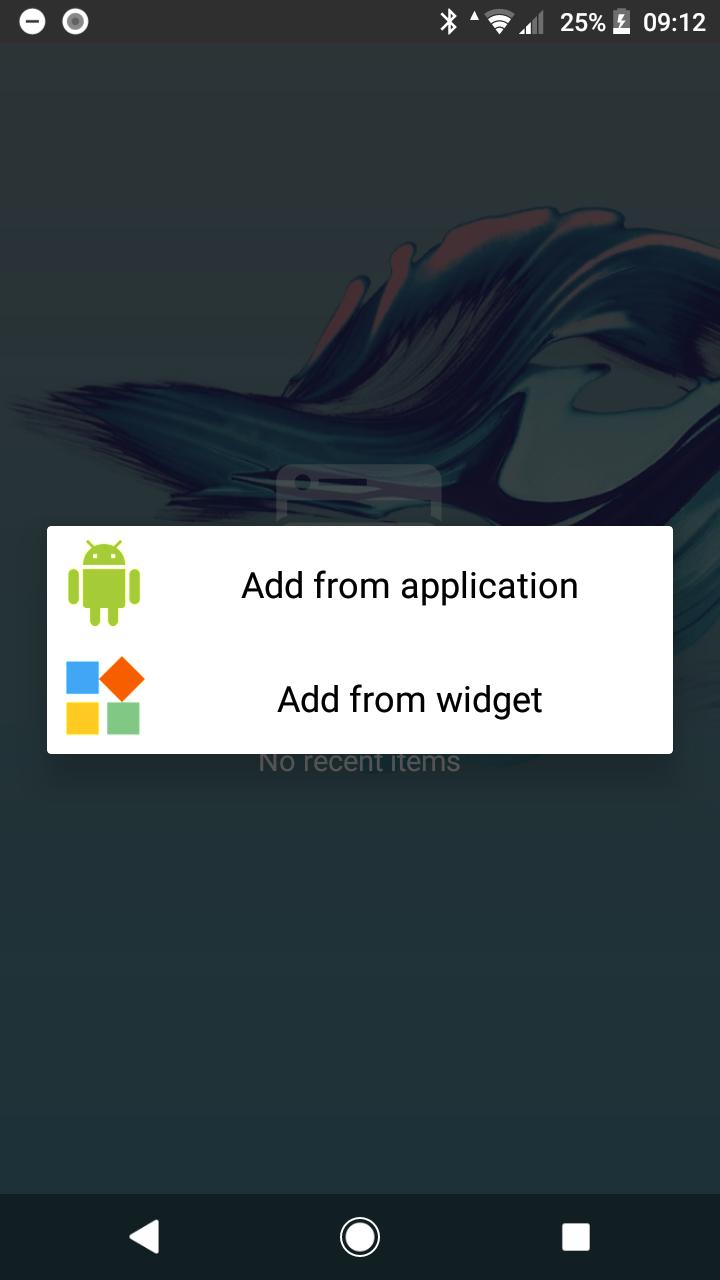Go back with the navigation bar arrow
This screenshot has height=1280, width=720.
144,1237
